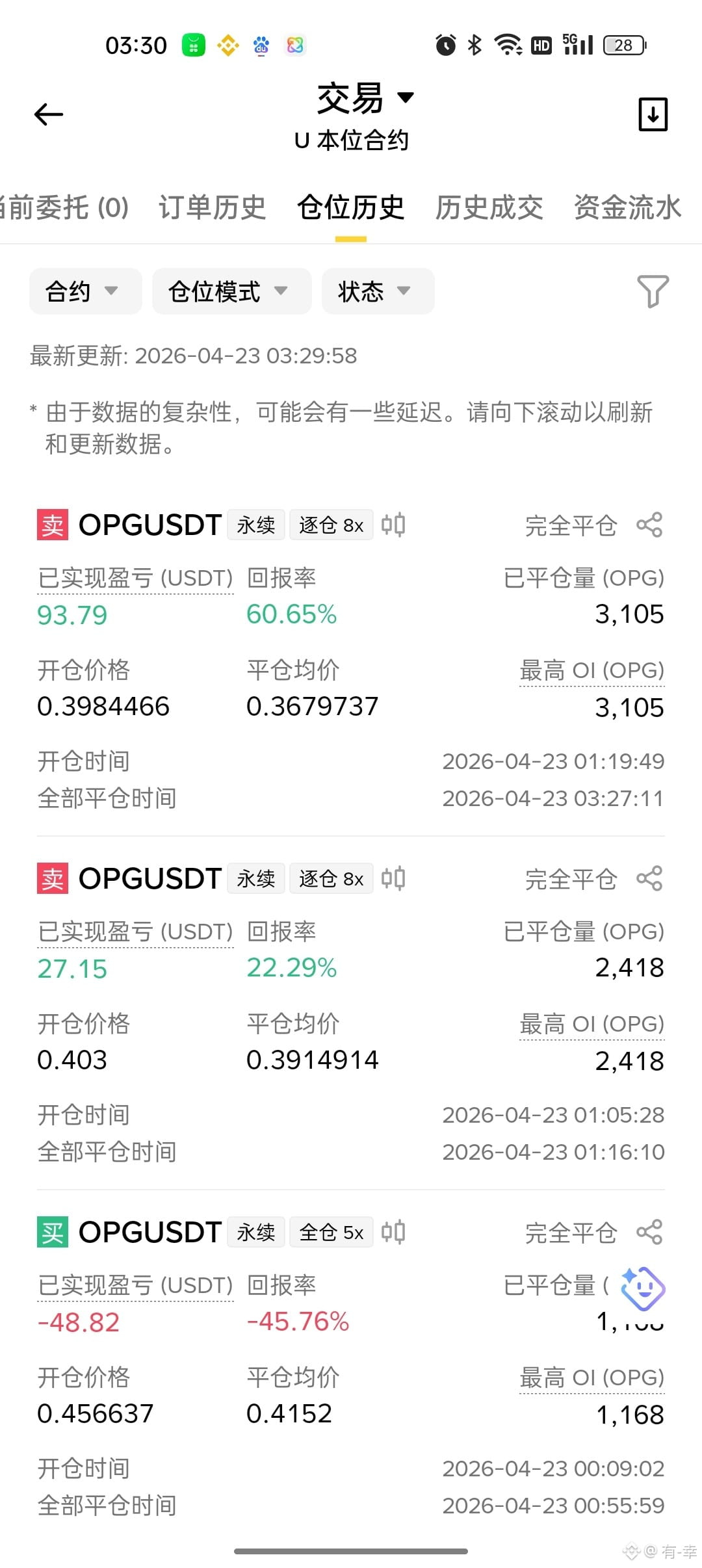This screenshot has height=1568, width=702.
Task: Open the funnel filter icon
Action: pyautogui.click(x=653, y=291)
